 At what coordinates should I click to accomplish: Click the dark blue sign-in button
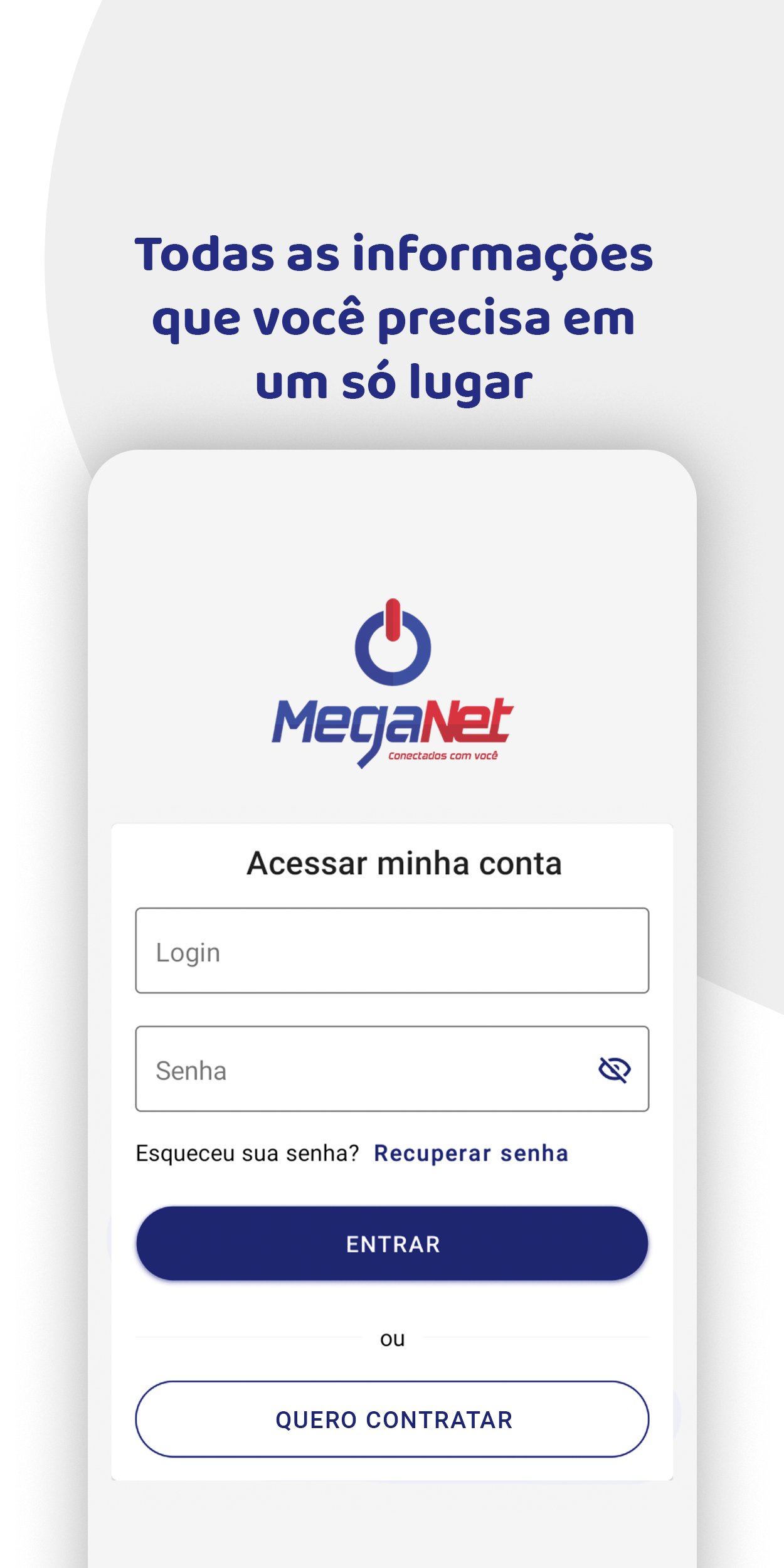click(x=391, y=1243)
